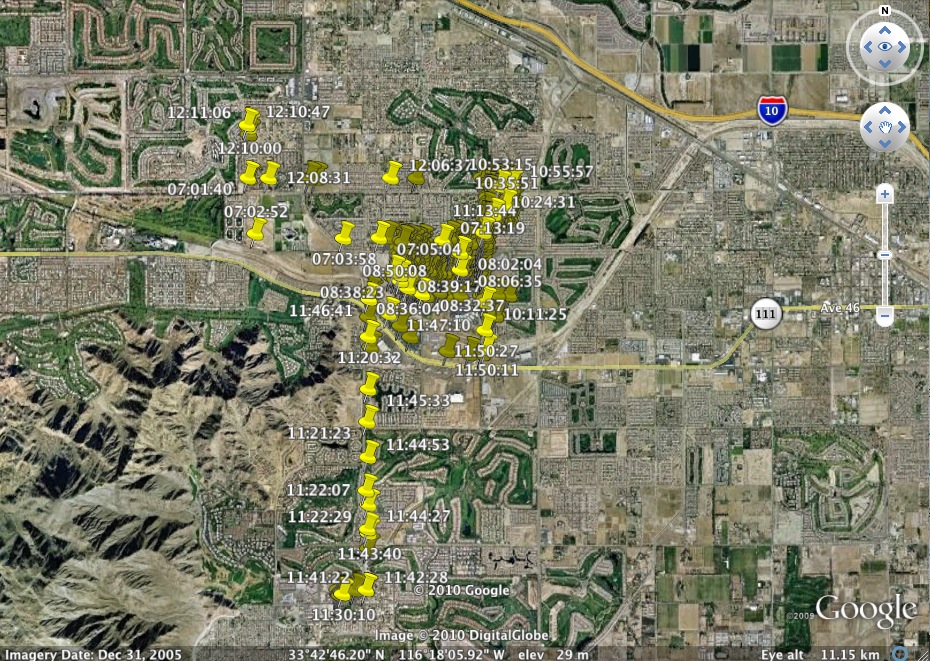Open the placemark labeled 07:02:52
Screen dimensions: 930x661
[256, 230]
